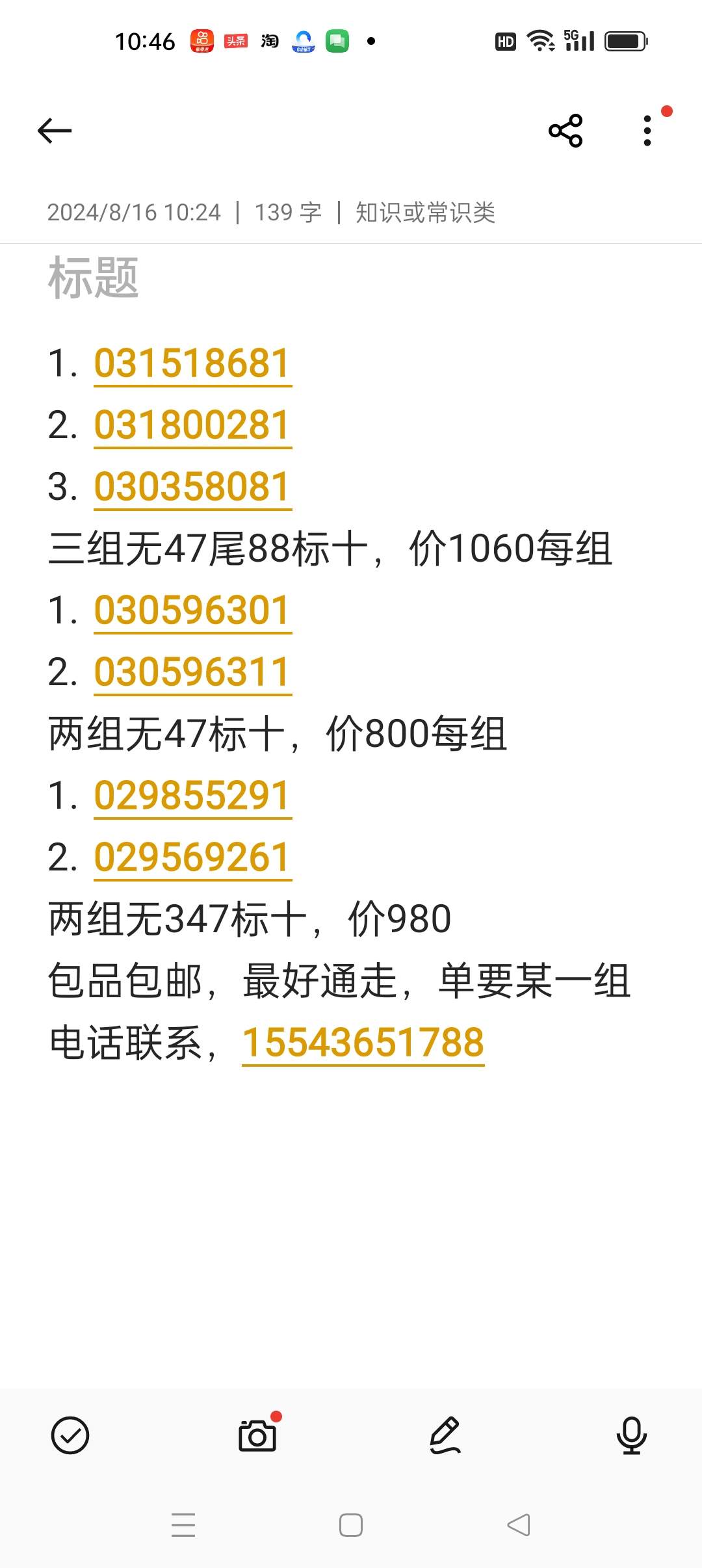Open the linked number 031800281

192,425
